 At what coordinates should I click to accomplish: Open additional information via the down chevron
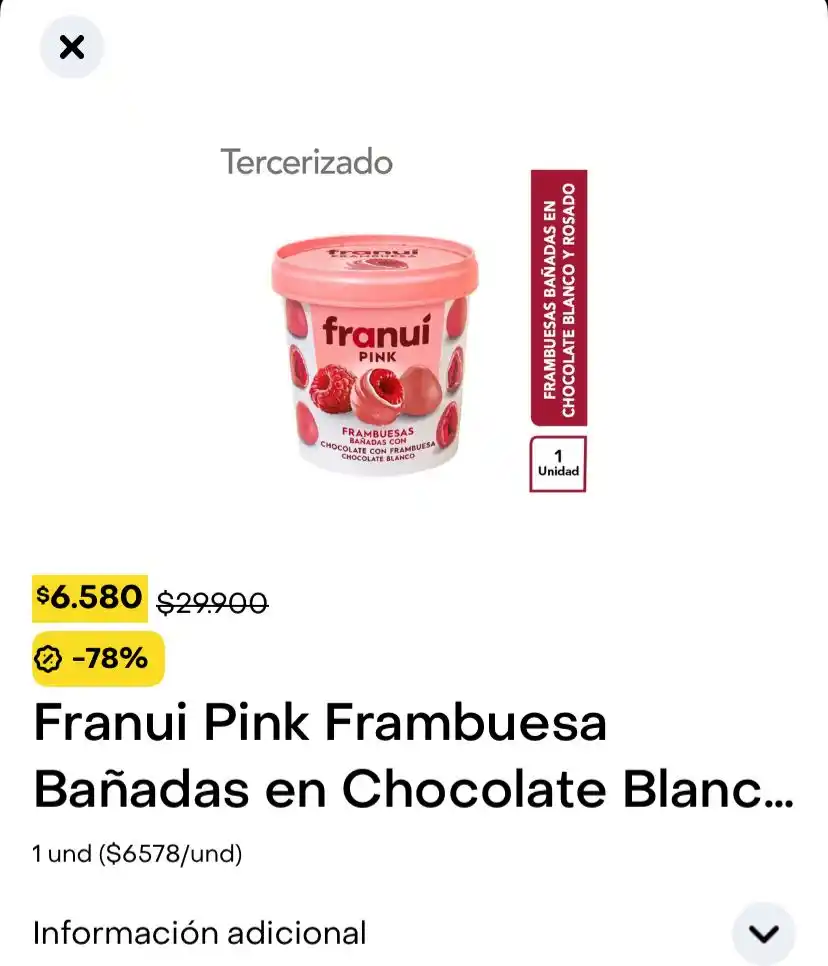pyautogui.click(x=762, y=932)
